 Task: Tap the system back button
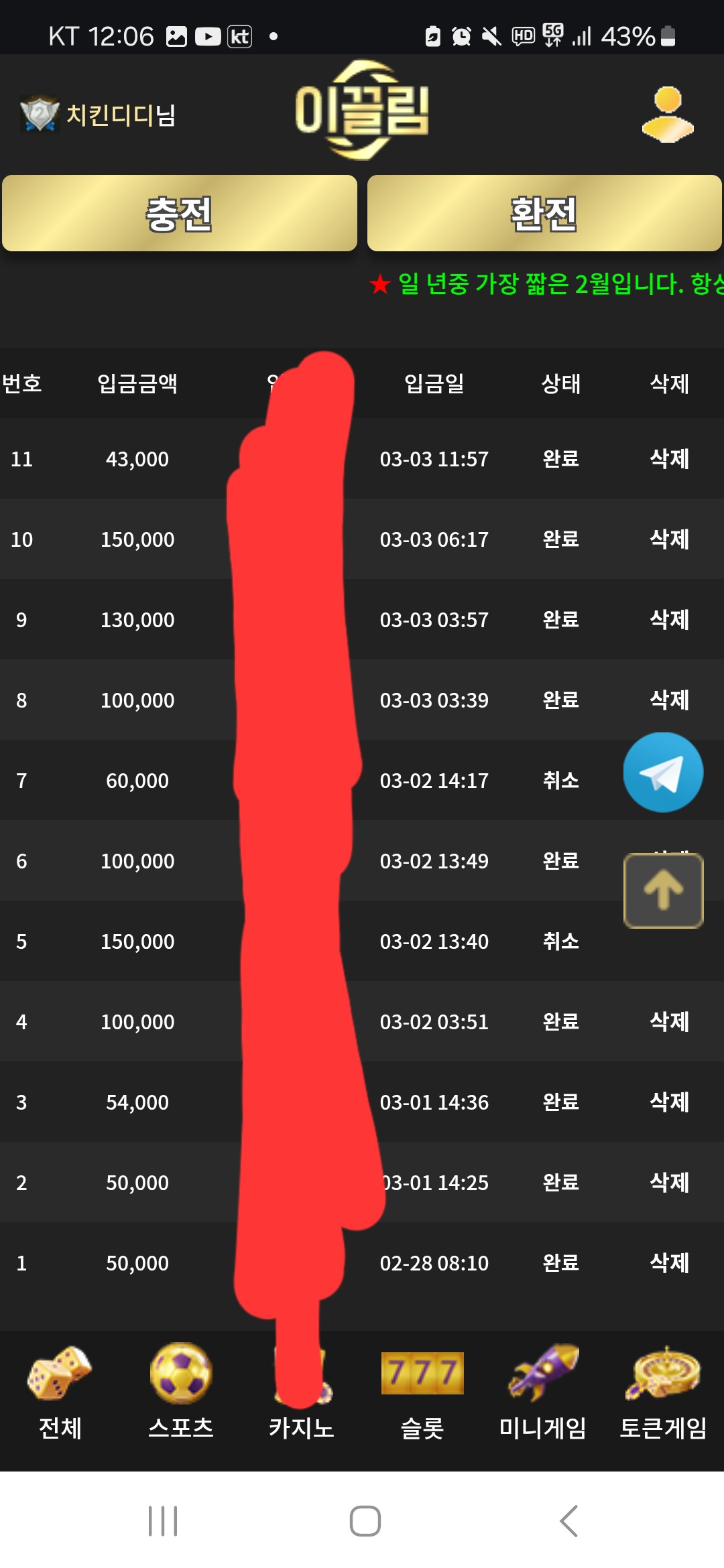(x=568, y=1520)
